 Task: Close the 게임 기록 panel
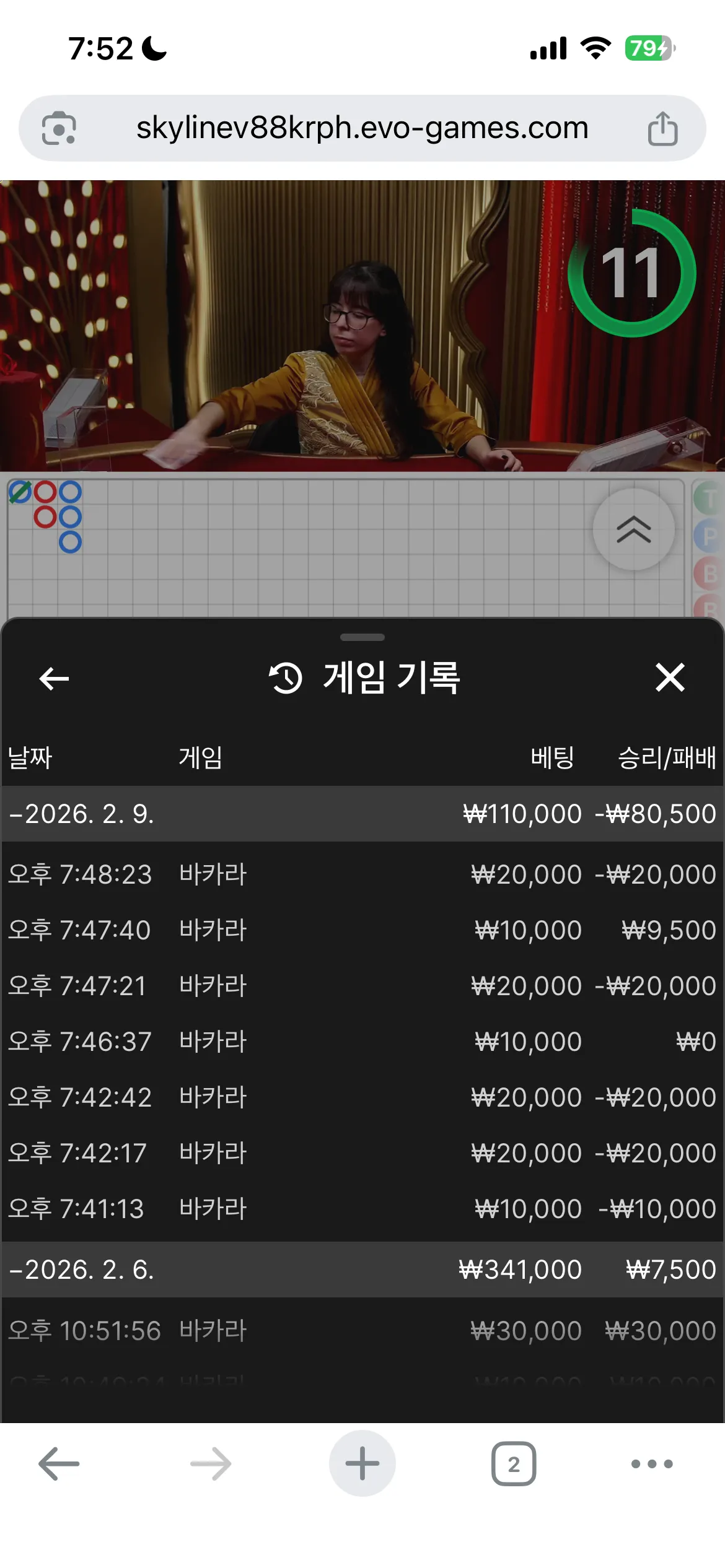point(670,677)
